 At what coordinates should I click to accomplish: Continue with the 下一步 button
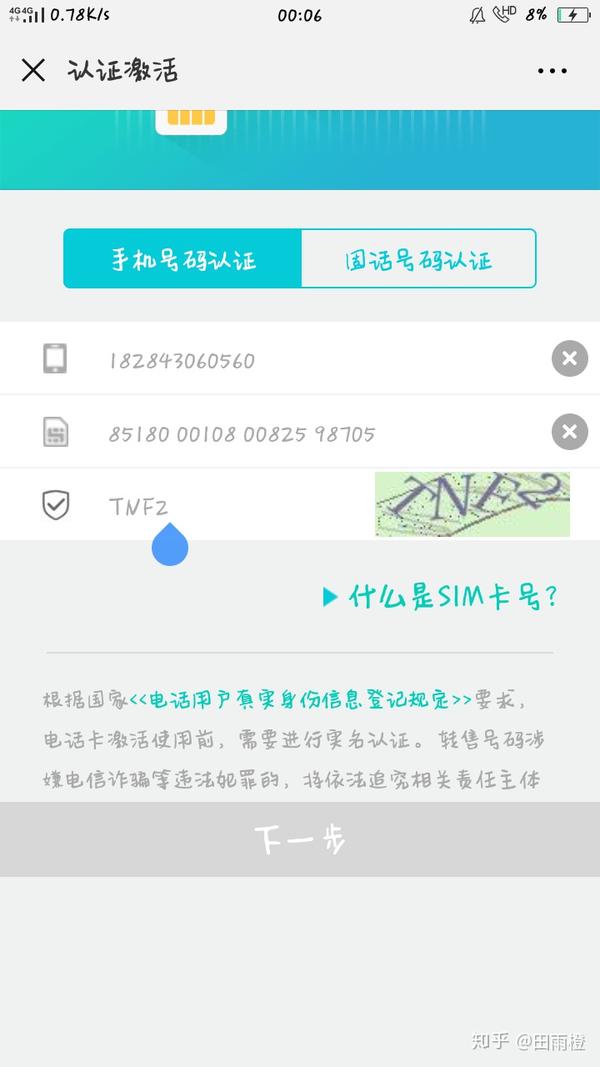[300, 839]
